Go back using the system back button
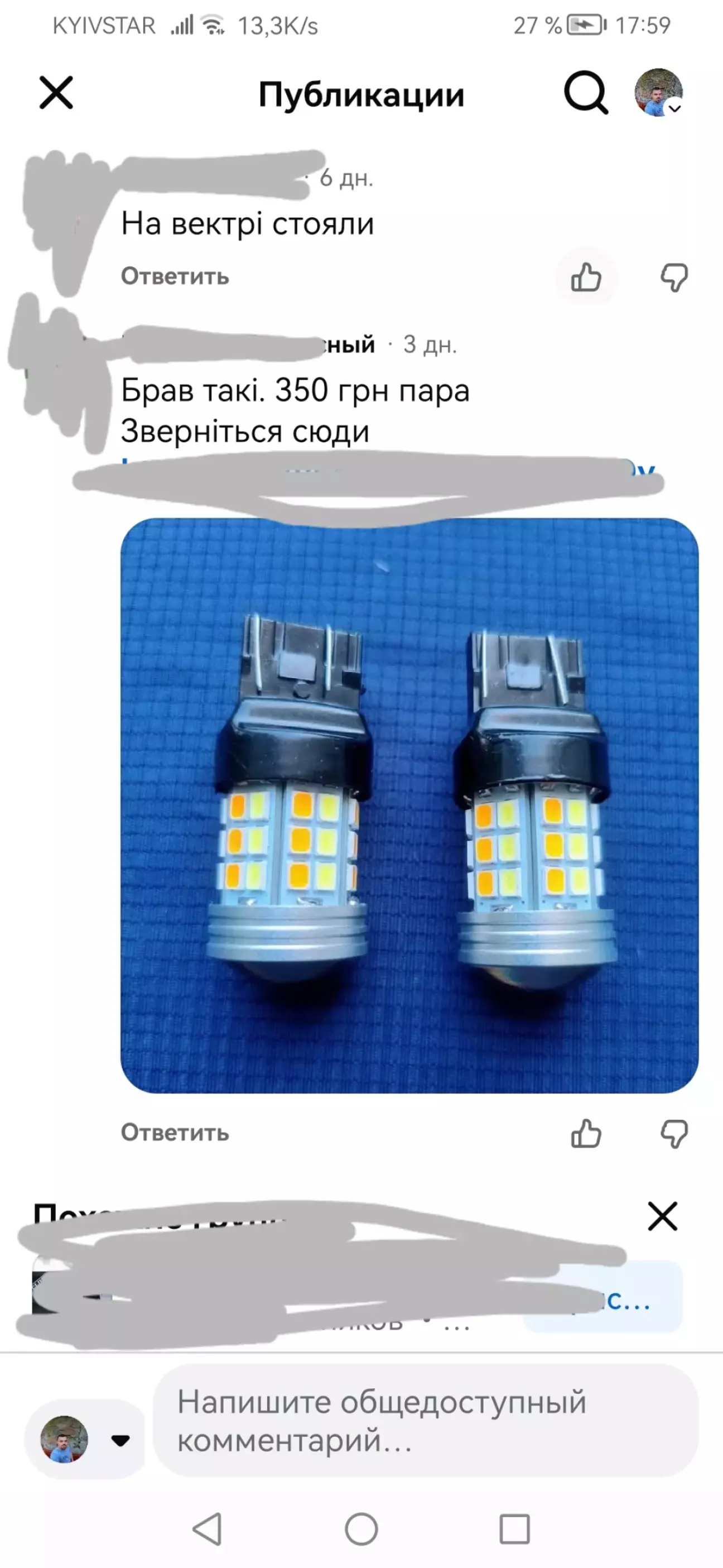Viewport: 723px width, 1568px height. 208,1528
